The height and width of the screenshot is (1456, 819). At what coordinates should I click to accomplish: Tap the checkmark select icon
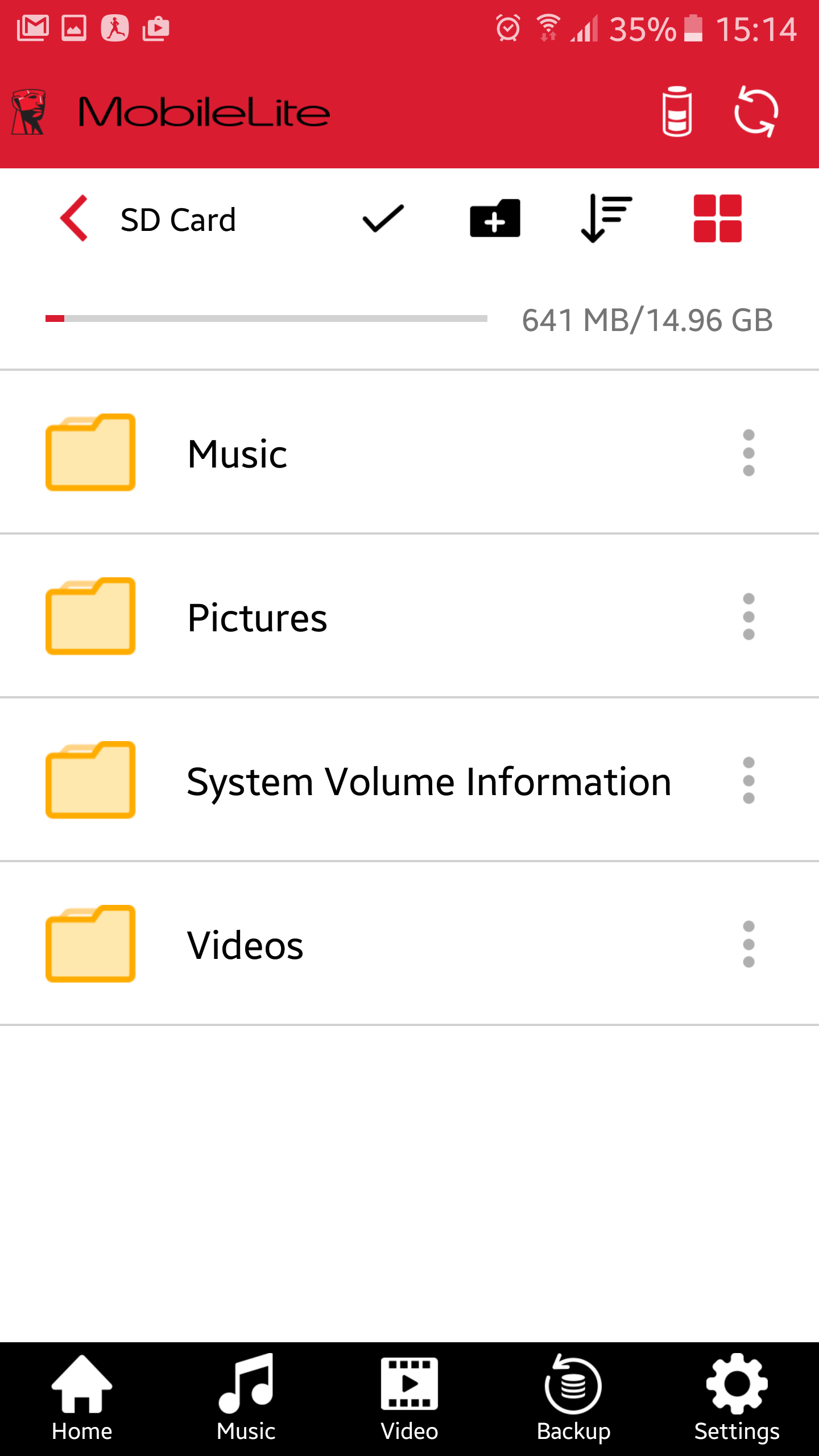coord(383,219)
